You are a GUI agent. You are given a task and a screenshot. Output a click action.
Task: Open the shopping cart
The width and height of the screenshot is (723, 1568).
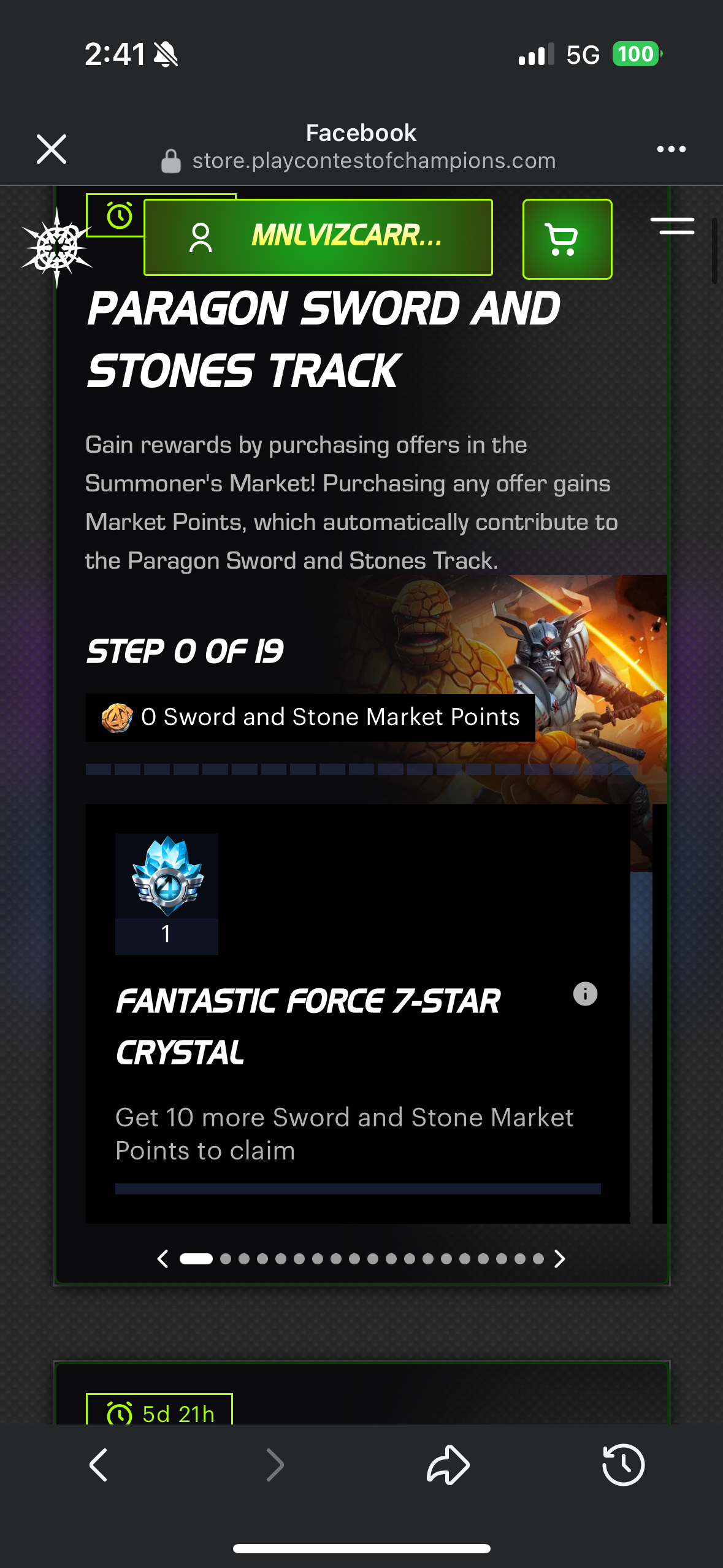click(567, 239)
